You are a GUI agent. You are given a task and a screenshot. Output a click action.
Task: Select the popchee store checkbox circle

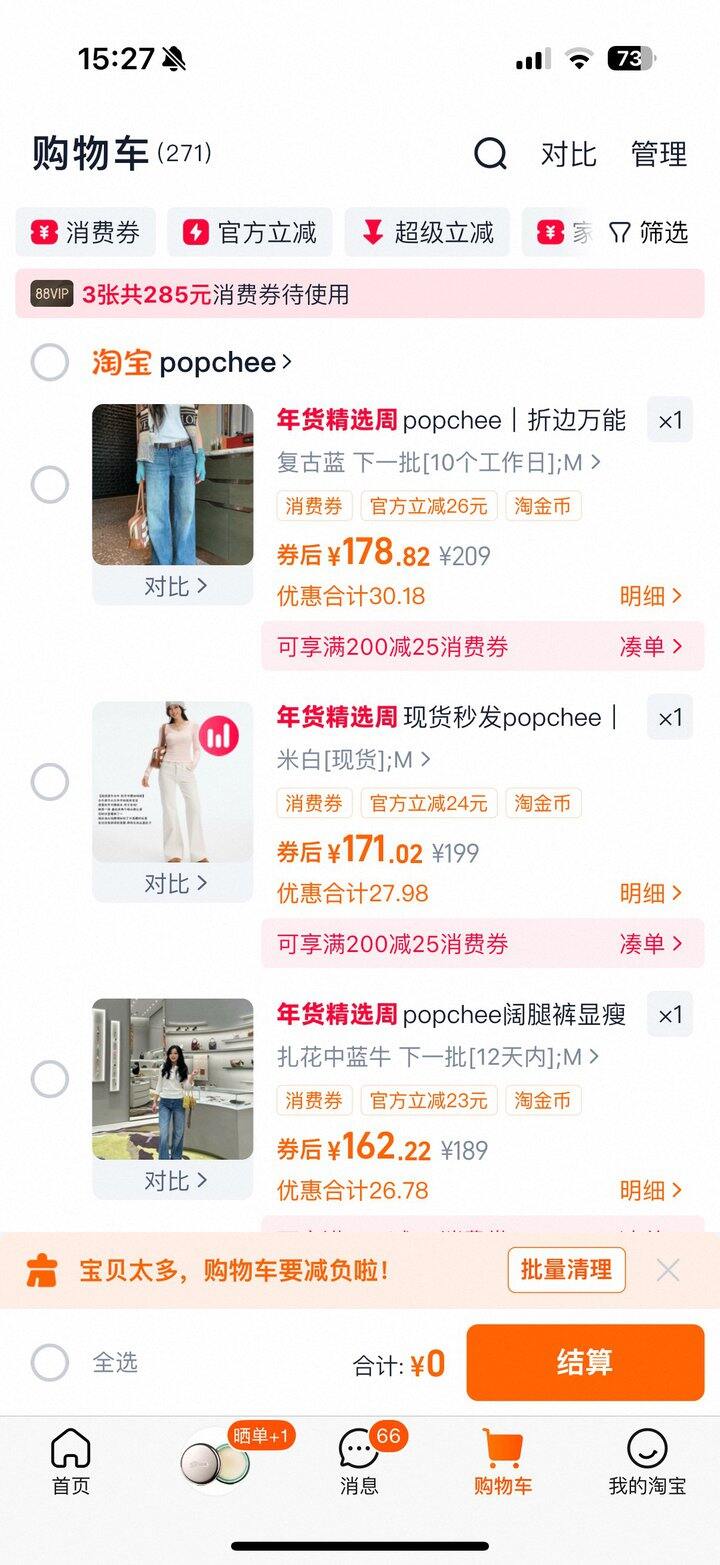(x=50, y=362)
